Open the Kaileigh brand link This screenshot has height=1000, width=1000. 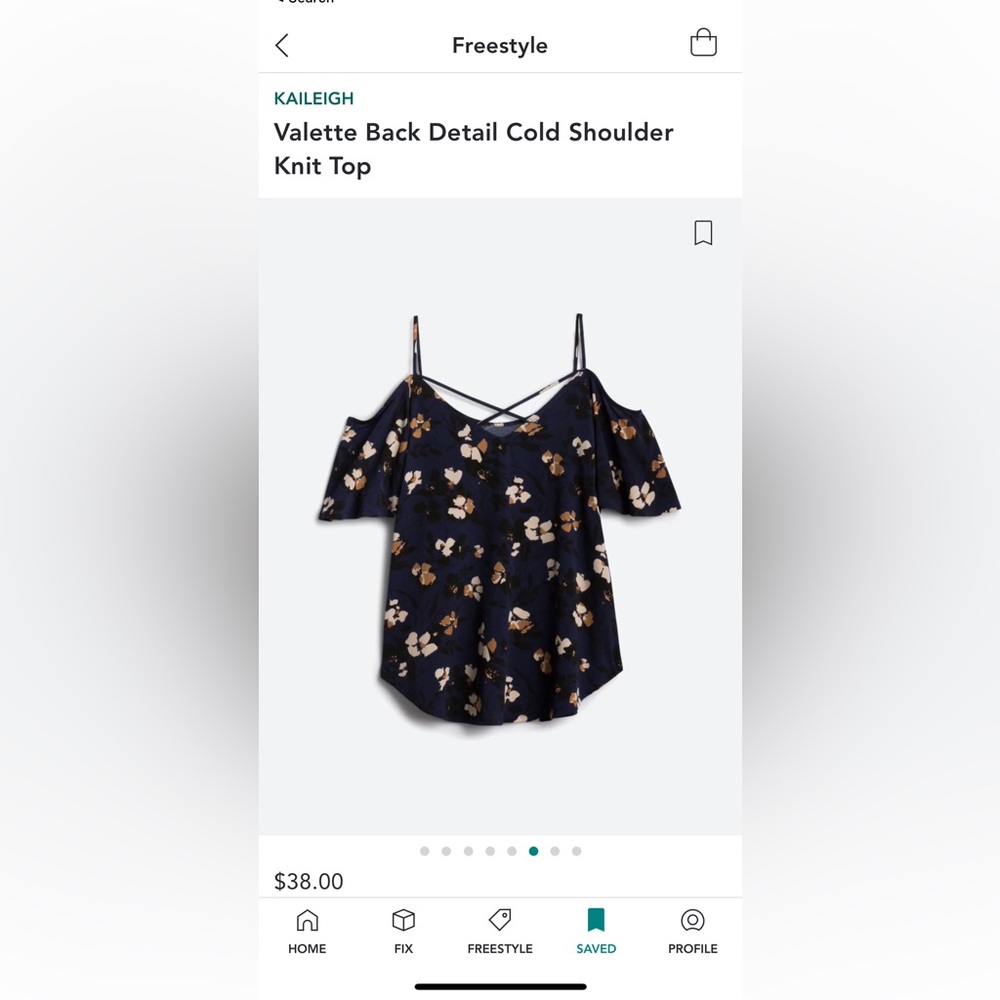313,98
